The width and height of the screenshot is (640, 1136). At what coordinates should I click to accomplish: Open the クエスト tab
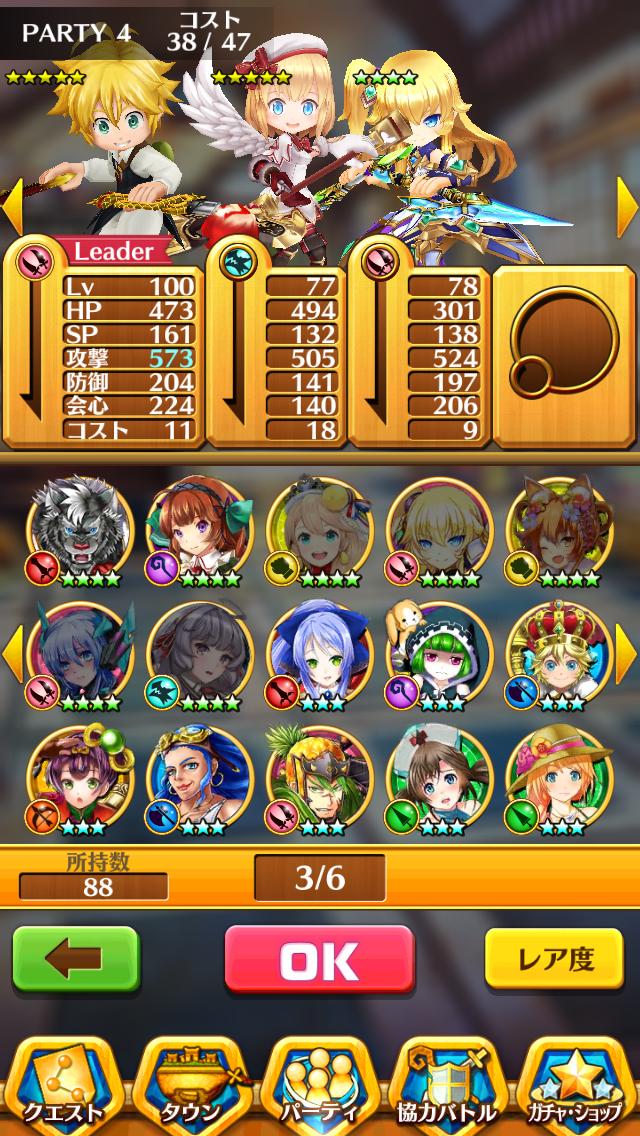[62, 1087]
